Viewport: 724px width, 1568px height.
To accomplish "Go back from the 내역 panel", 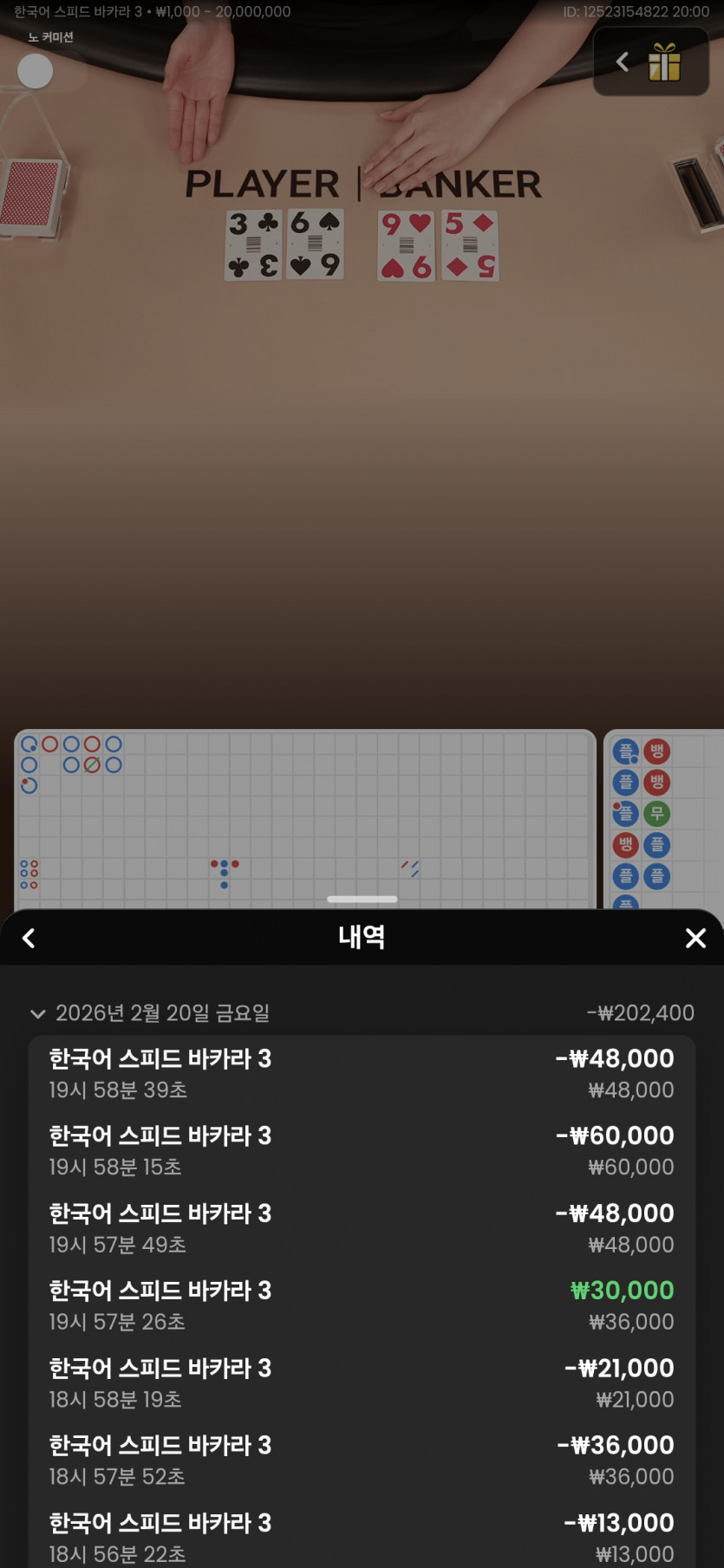I will (x=29, y=938).
